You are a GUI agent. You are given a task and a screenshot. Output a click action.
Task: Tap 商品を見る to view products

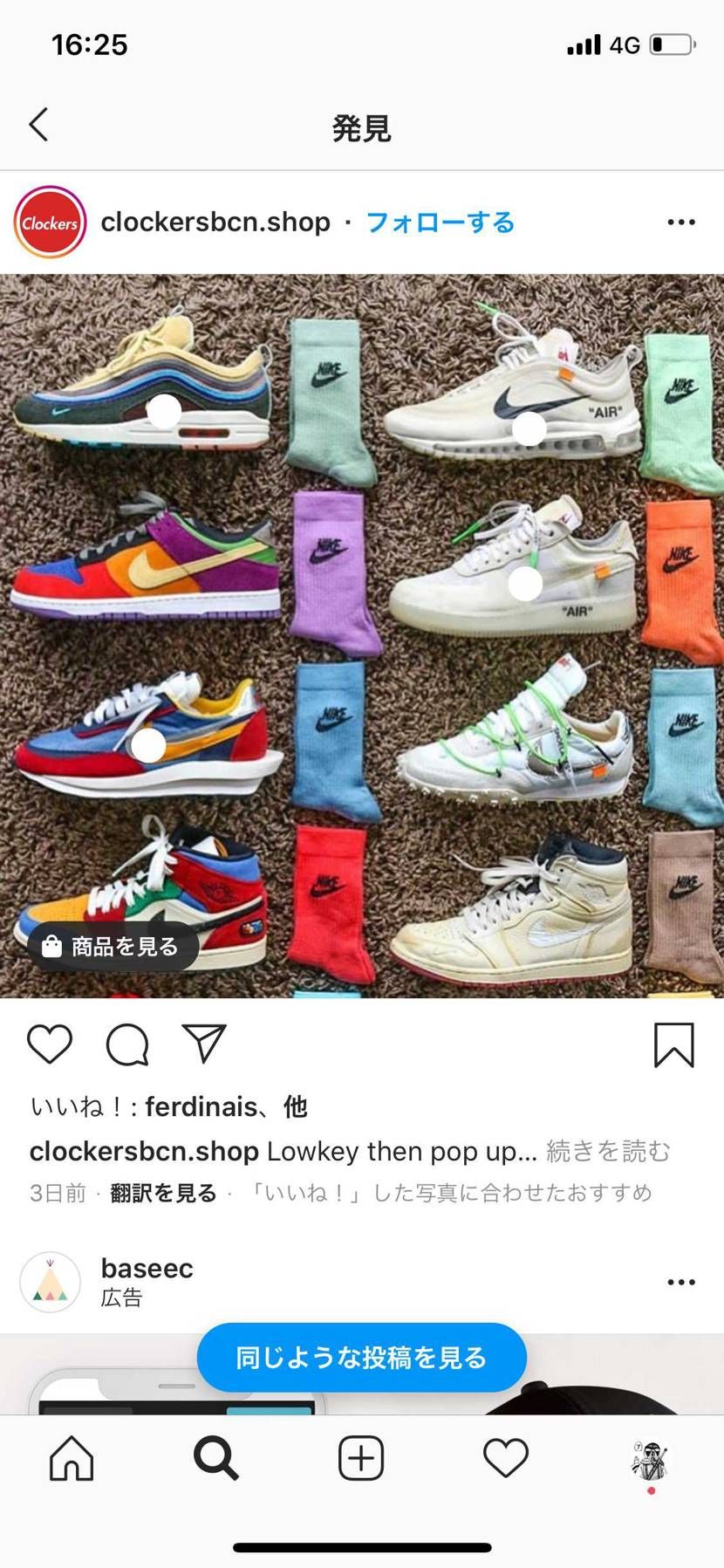click(113, 946)
